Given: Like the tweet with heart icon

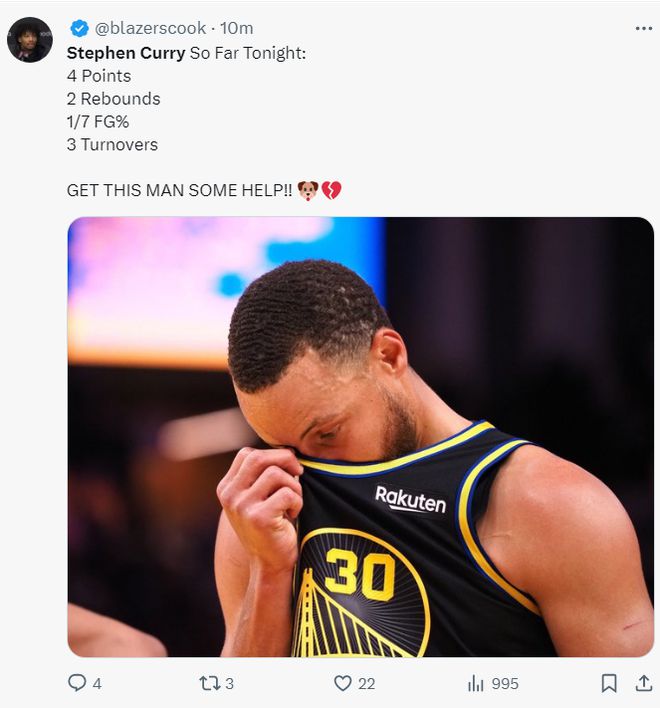Looking at the screenshot, I should 343,683.
